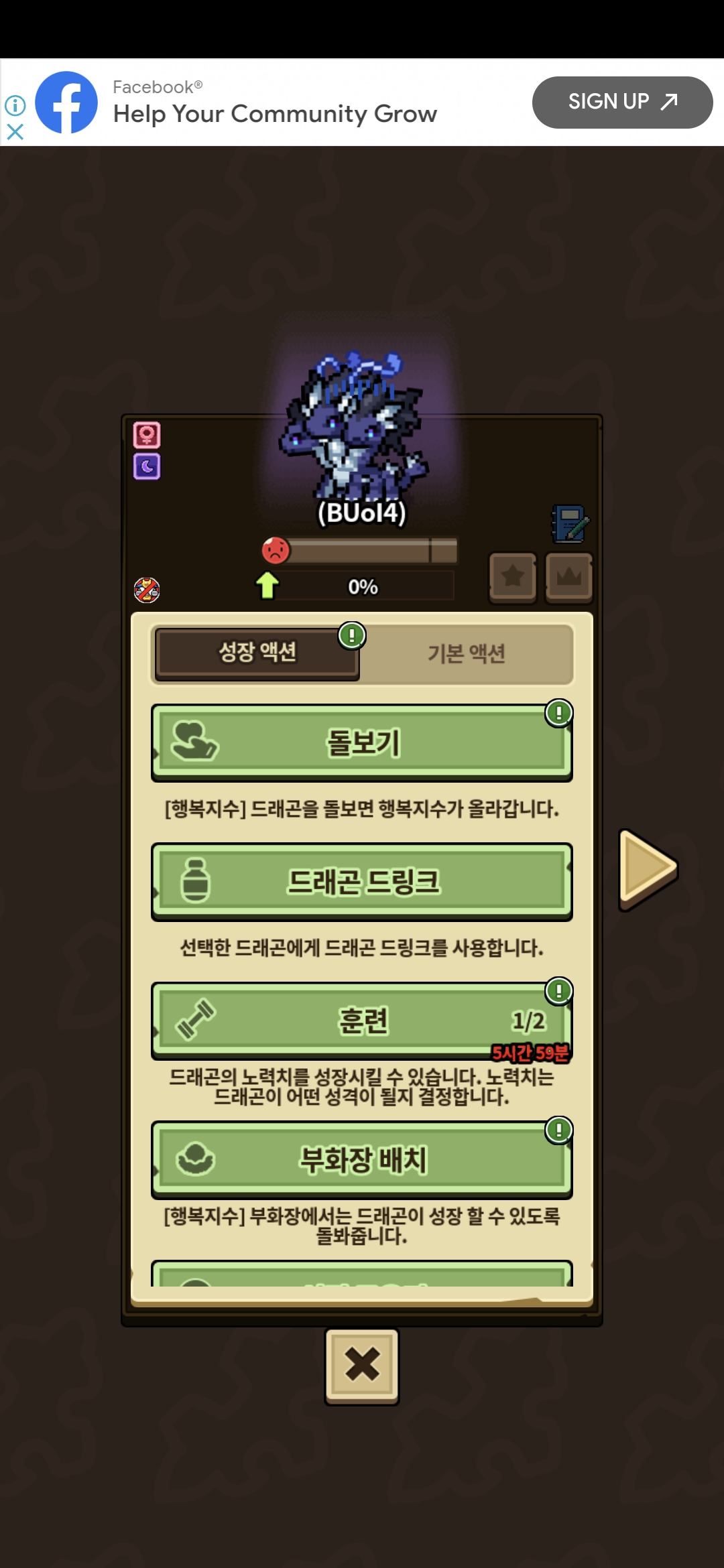
Task: Select the 성장 액션 tab
Action: pos(257,651)
